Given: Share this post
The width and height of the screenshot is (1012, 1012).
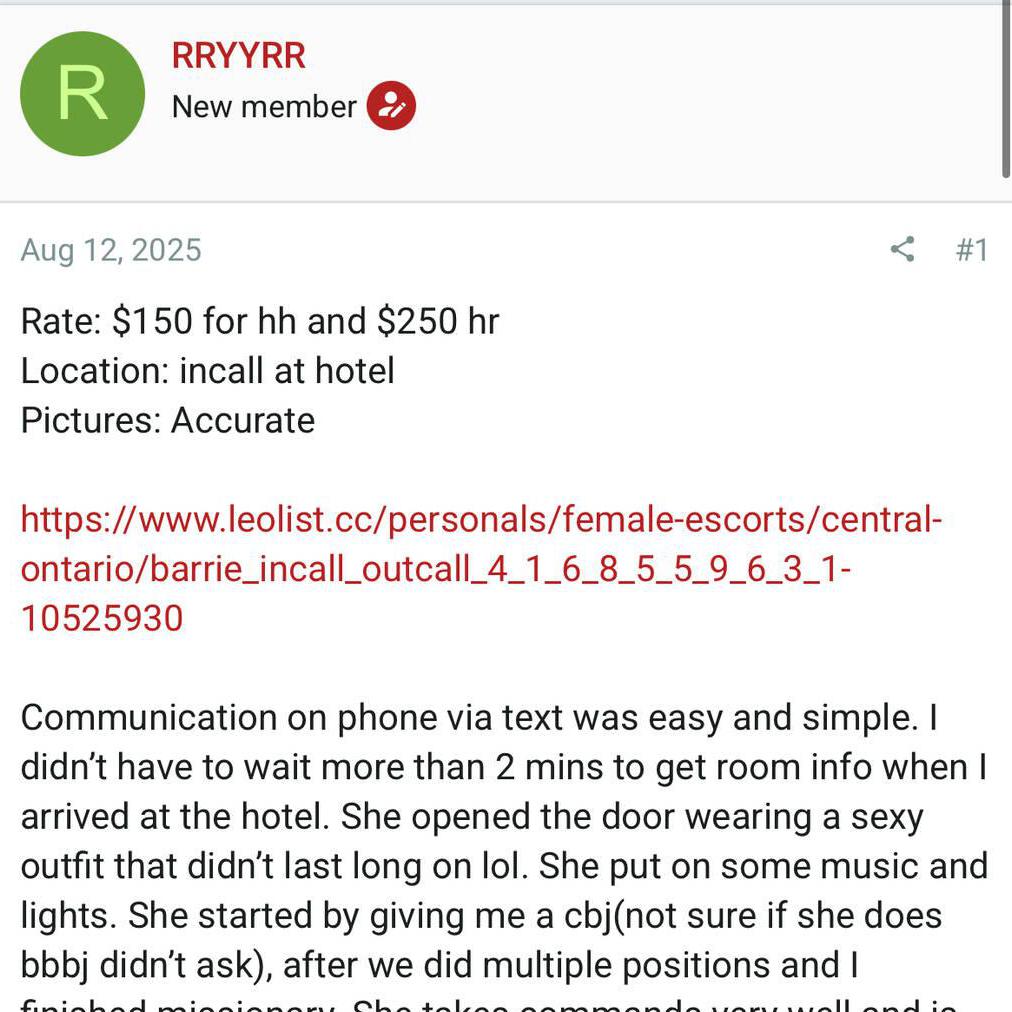Looking at the screenshot, I should pos(902,249).
